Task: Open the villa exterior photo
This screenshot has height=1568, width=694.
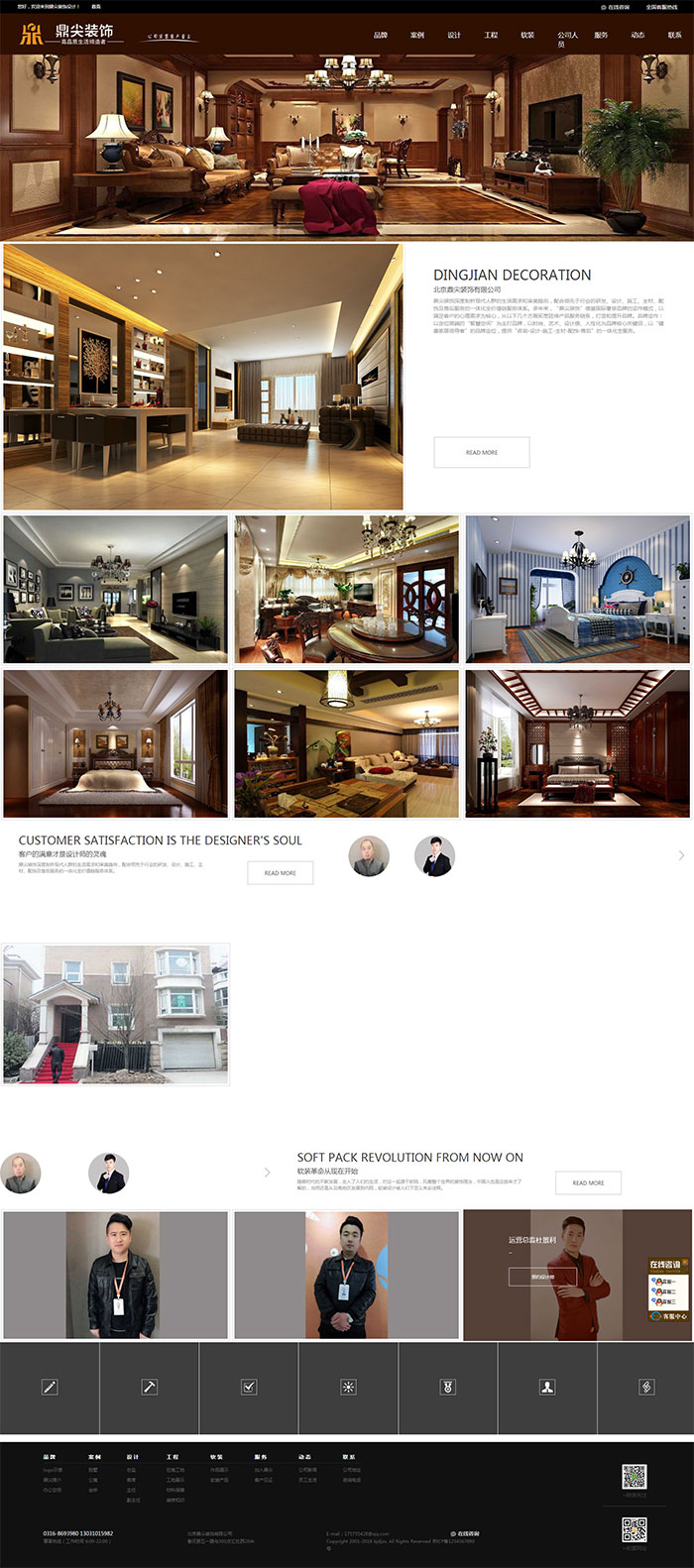Action: [x=116, y=1014]
